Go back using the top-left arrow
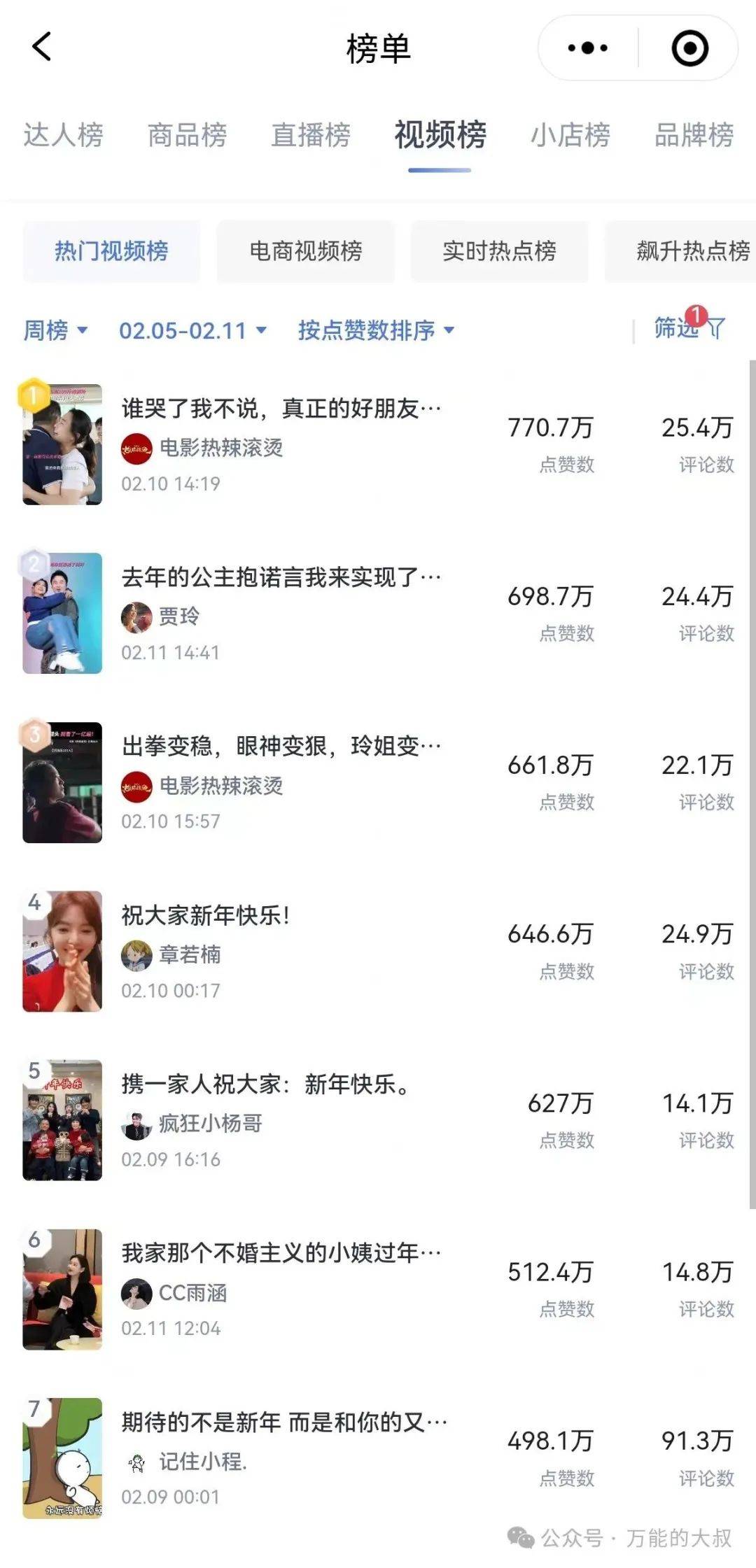 tap(42, 48)
